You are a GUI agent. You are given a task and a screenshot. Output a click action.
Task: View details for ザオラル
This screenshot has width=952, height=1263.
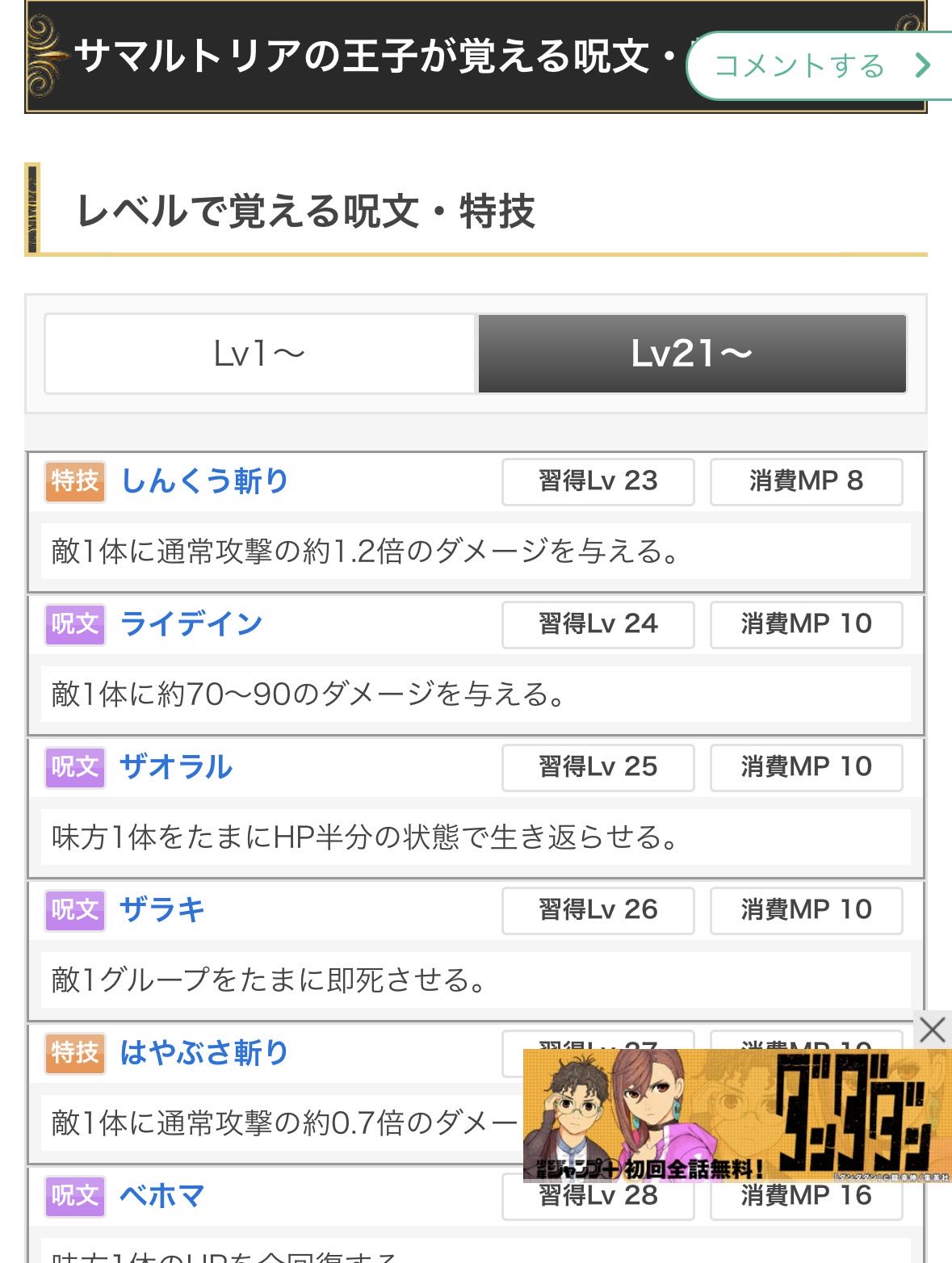point(176,767)
